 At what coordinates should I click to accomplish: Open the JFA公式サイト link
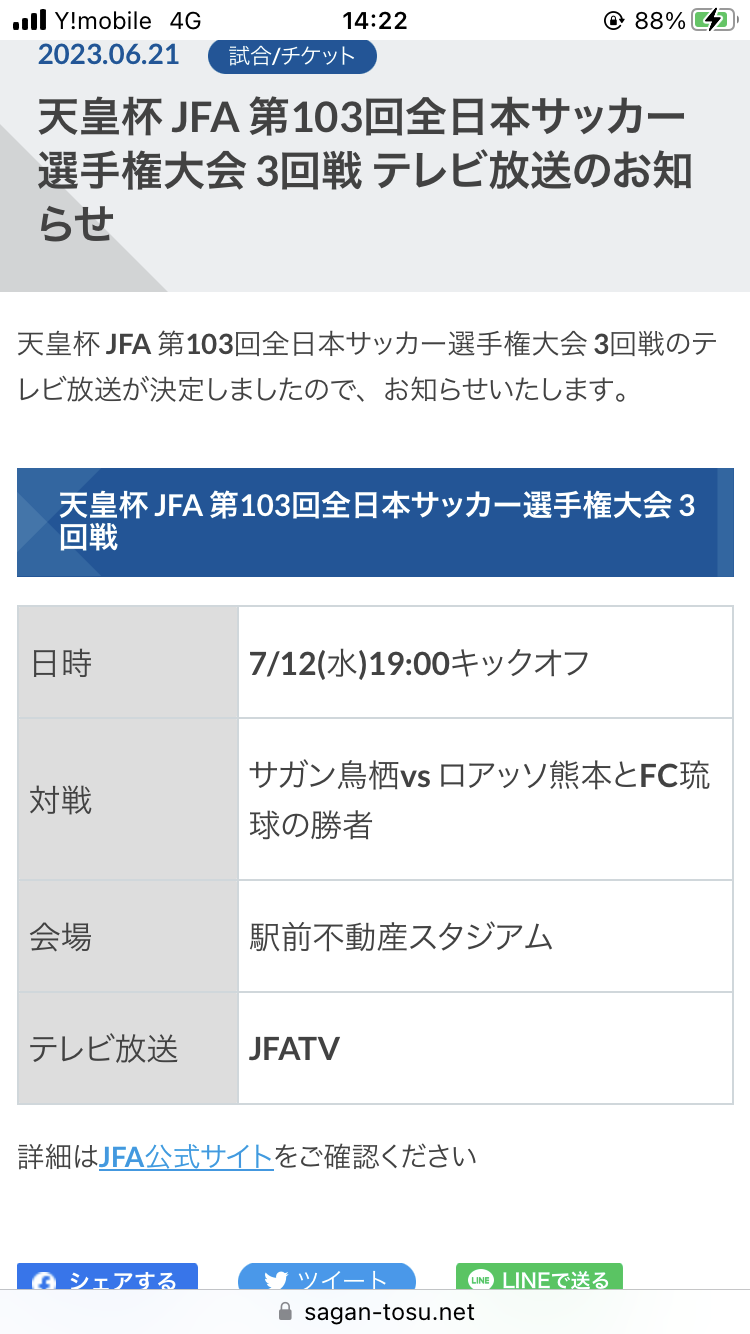(186, 1157)
